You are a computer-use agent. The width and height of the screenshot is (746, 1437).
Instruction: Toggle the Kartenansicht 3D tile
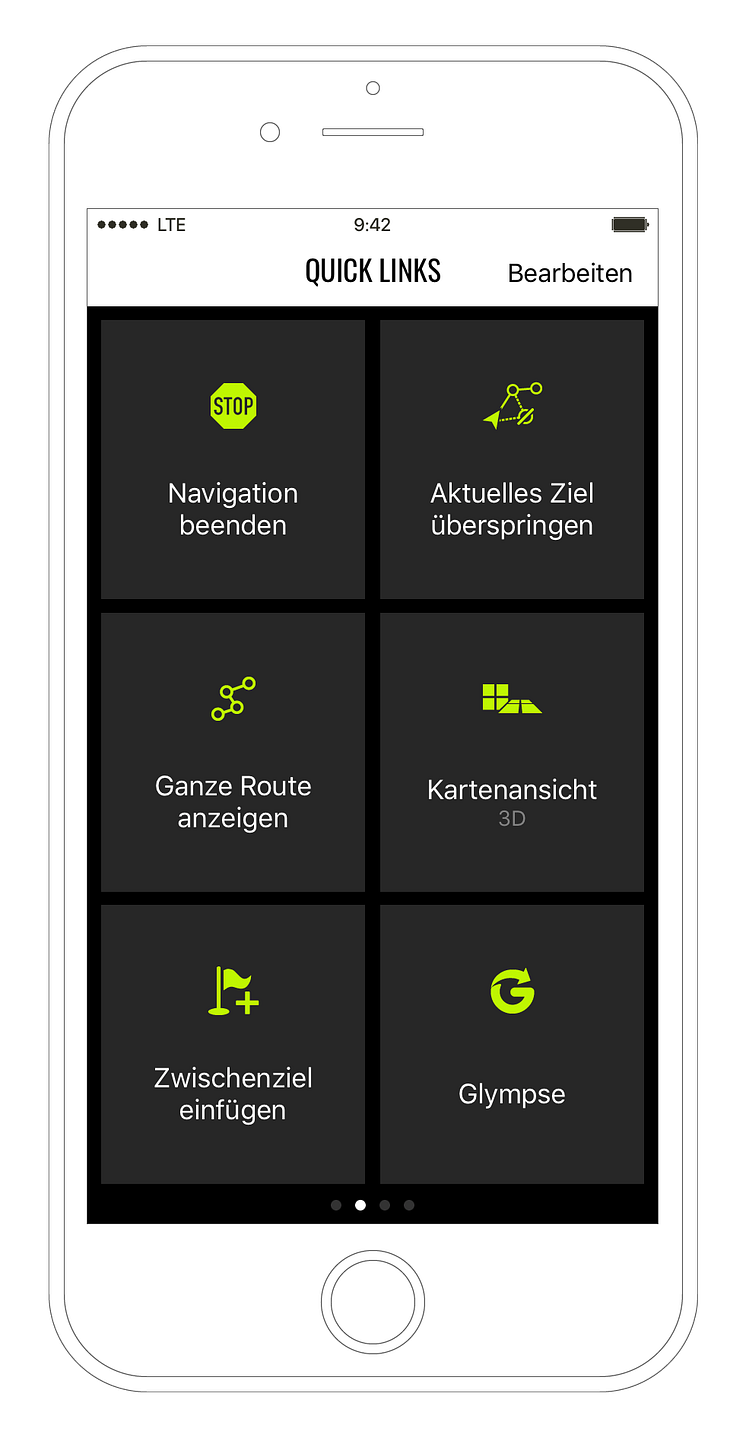[512, 752]
